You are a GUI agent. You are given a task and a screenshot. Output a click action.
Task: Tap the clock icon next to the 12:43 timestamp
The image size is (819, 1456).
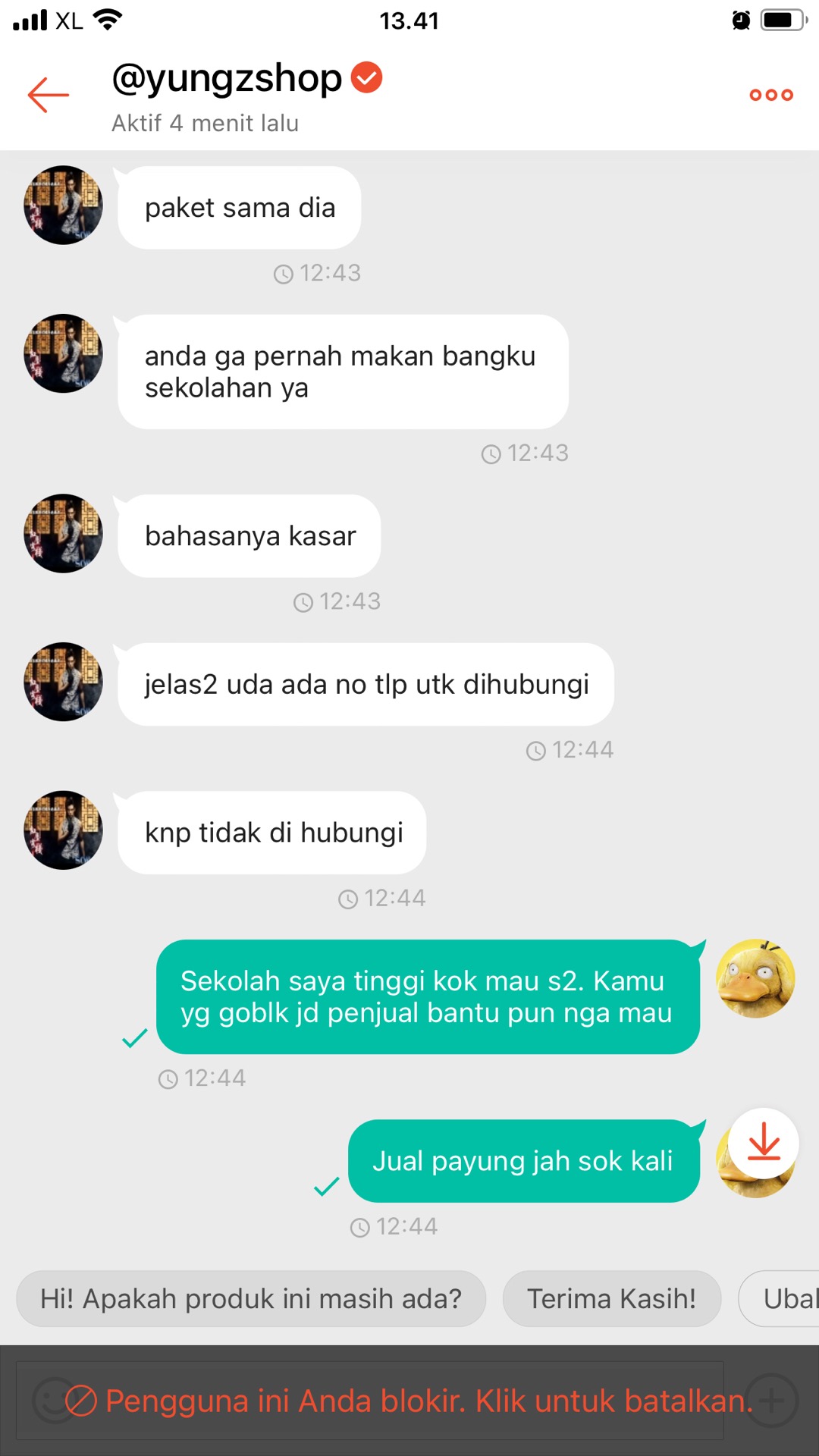pyautogui.click(x=284, y=274)
